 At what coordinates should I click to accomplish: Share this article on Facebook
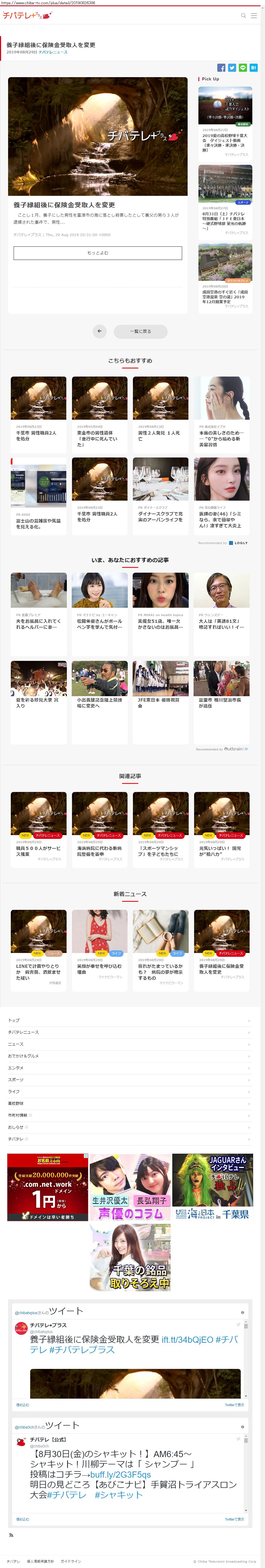[221, 67]
